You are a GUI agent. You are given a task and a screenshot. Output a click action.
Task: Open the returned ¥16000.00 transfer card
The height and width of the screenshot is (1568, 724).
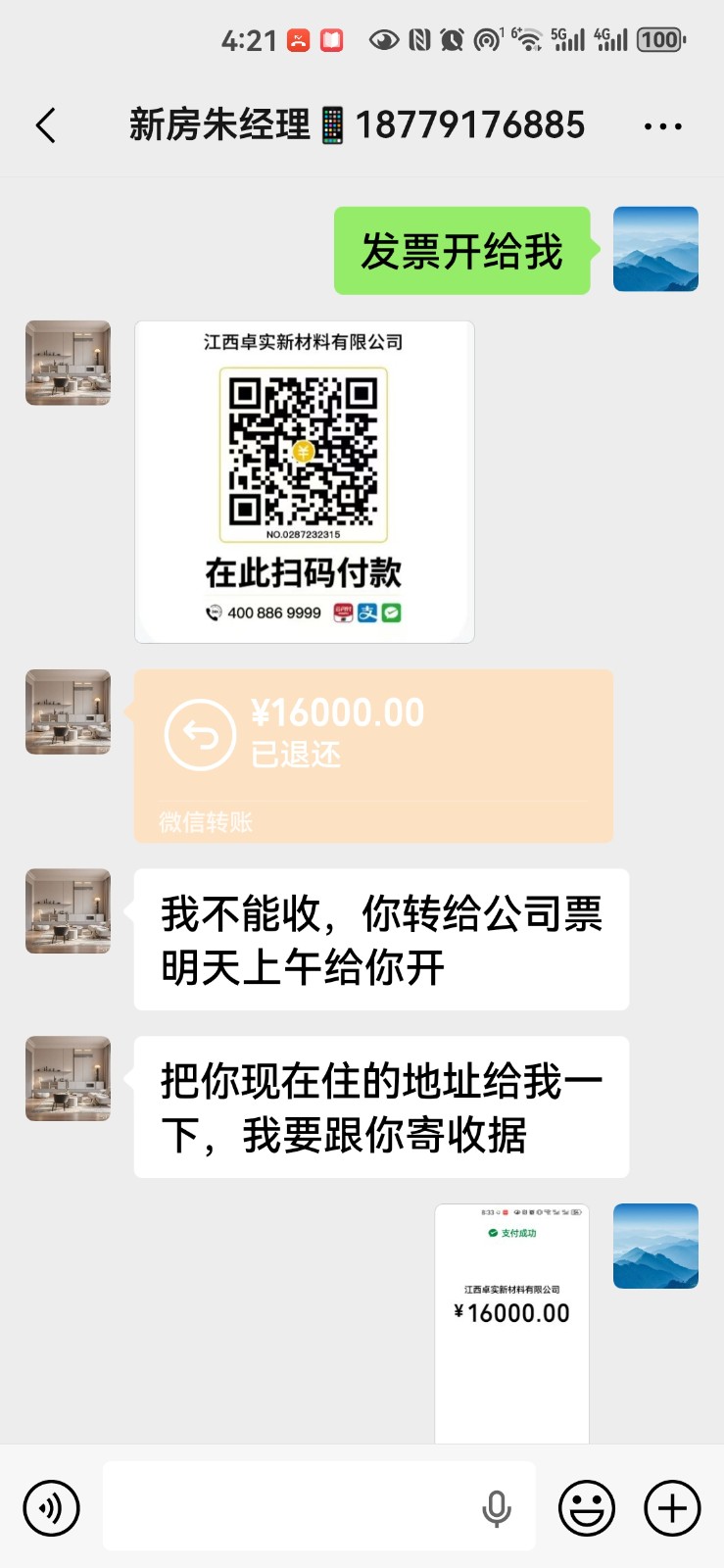(373, 756)
